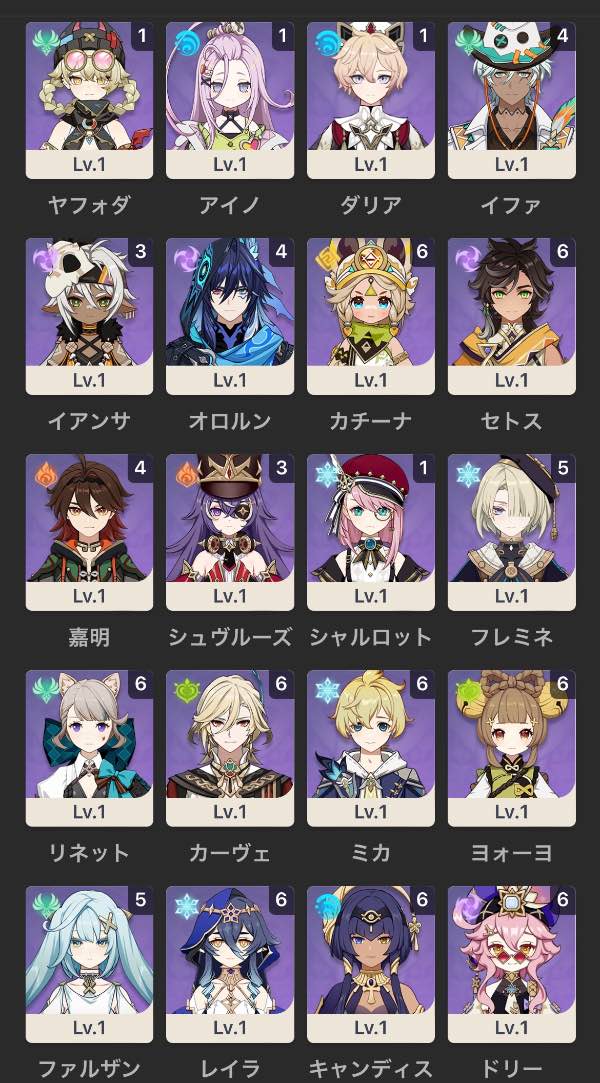Select the フレミネ character card
This screenshot has height=1083, width=600.
click(x=512, y=532)
